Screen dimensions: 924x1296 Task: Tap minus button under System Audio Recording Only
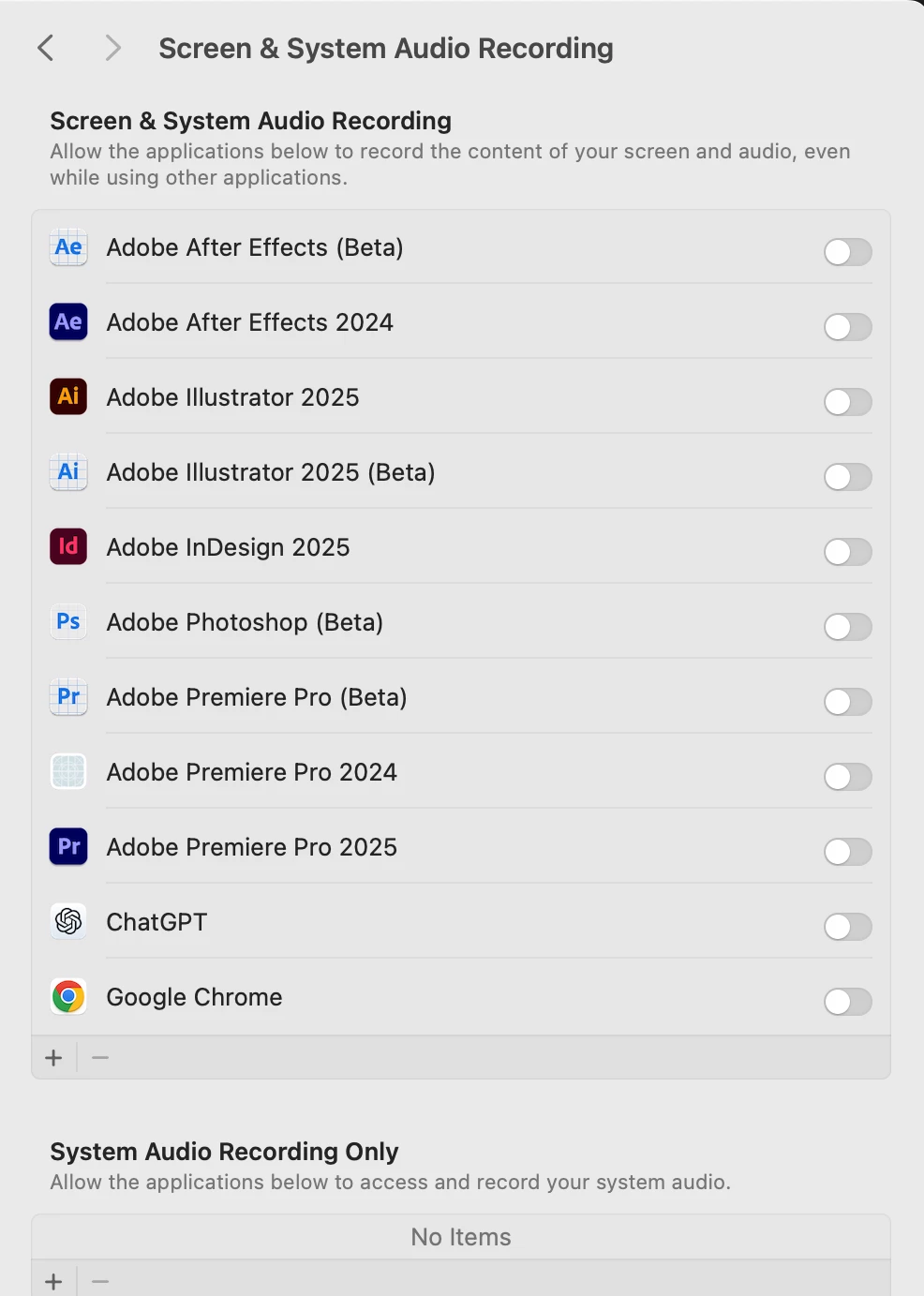pyautogui.click(x=100, y=1281)
